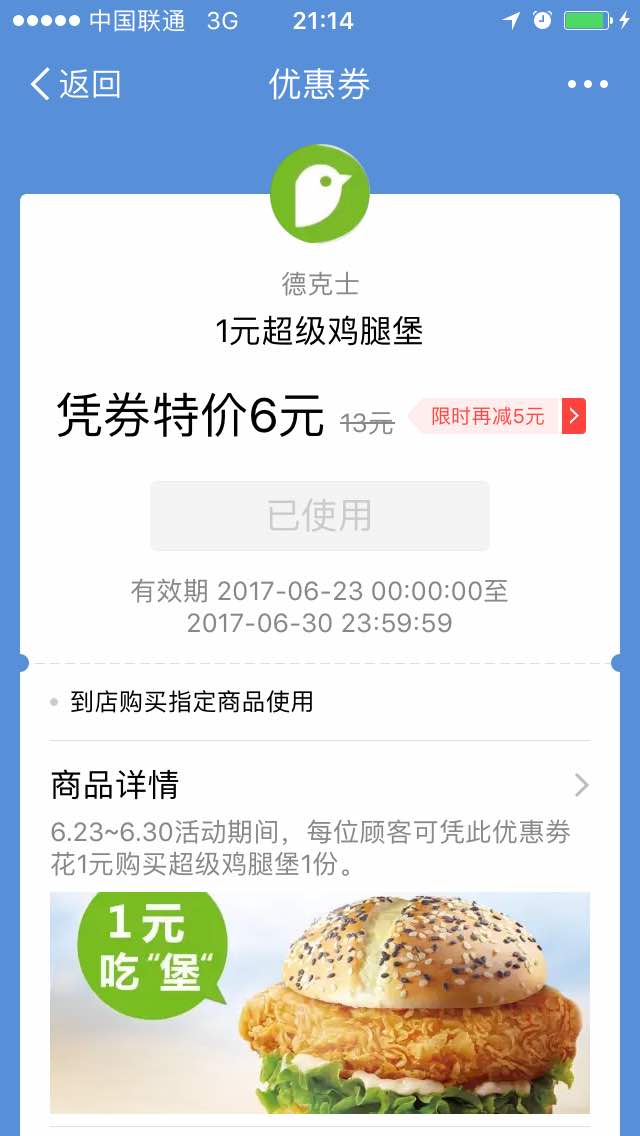
Task: Open the 限时再减5元 promotion tag
Action: tap(496, 416)
